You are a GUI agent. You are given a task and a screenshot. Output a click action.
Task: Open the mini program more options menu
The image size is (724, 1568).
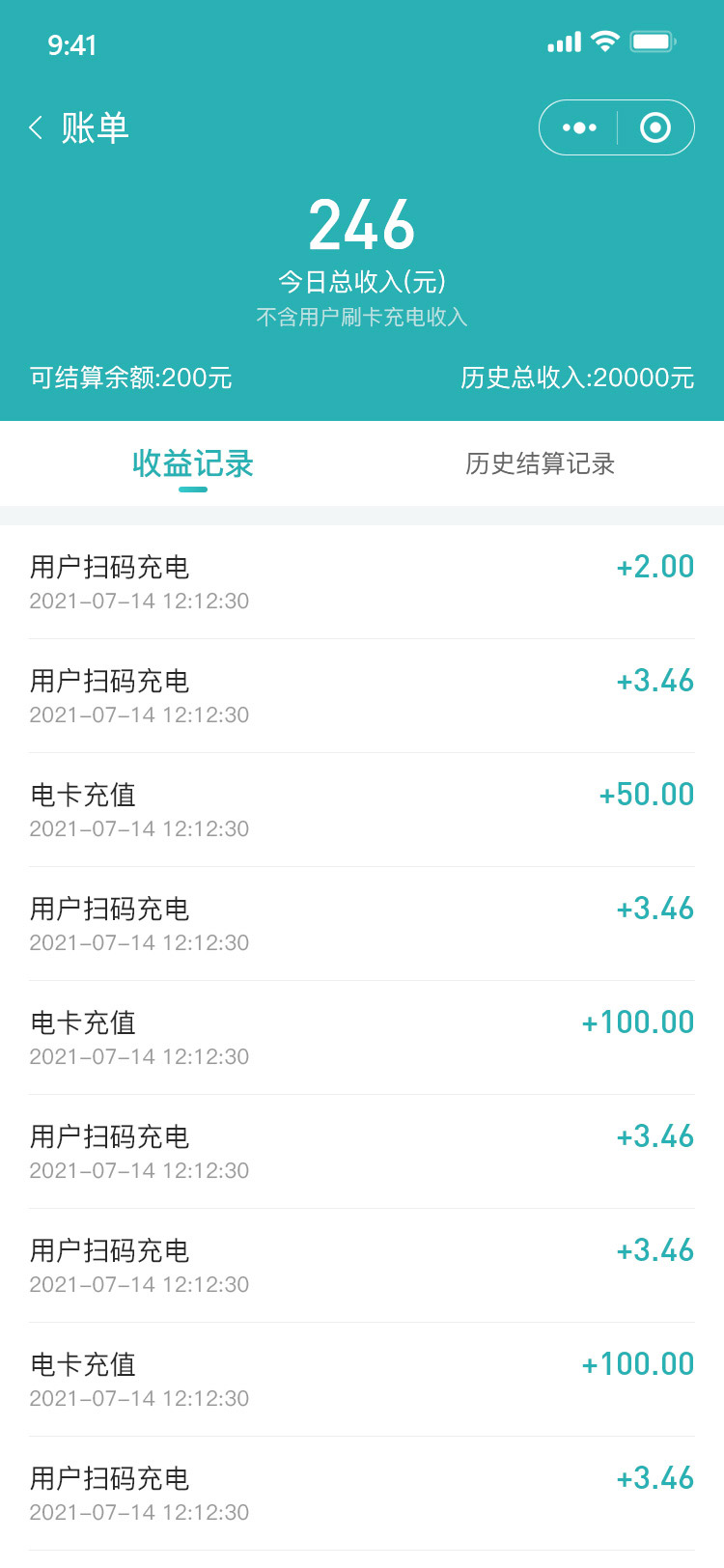[579, 127]
